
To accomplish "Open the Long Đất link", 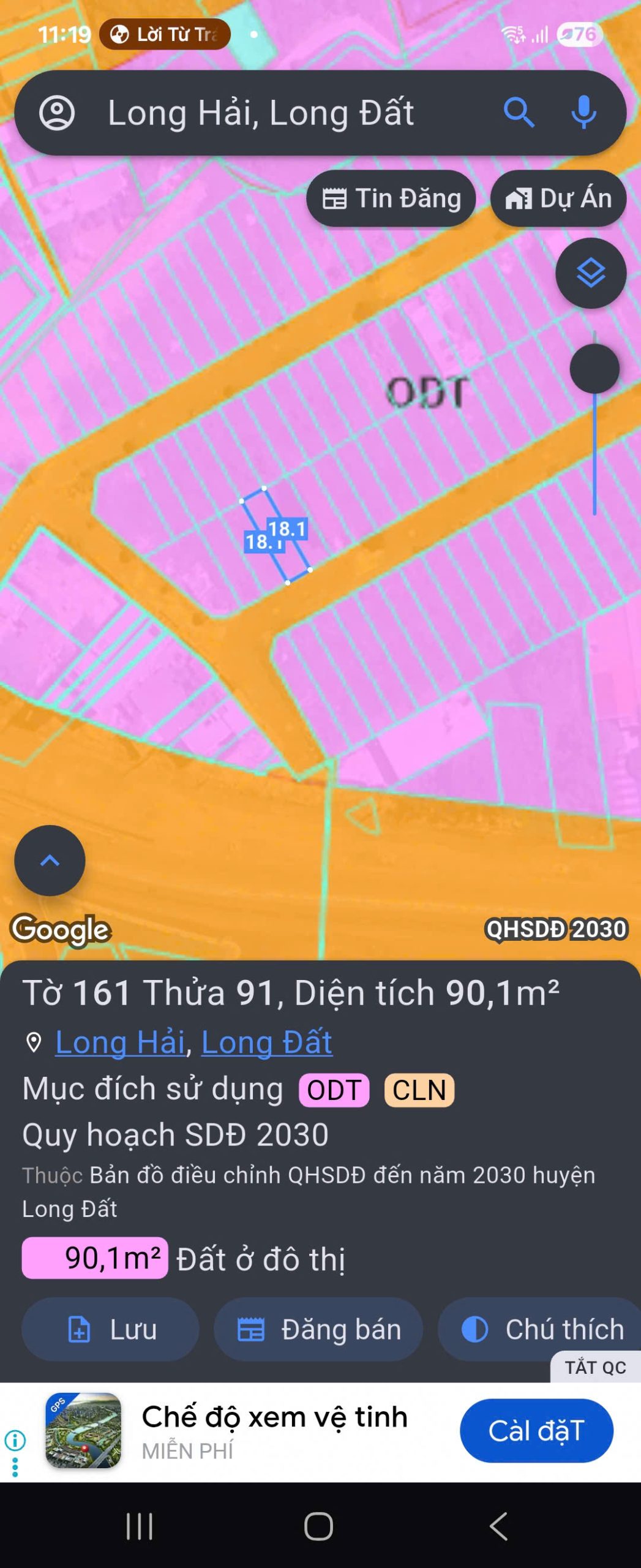I will (267, 1042).
